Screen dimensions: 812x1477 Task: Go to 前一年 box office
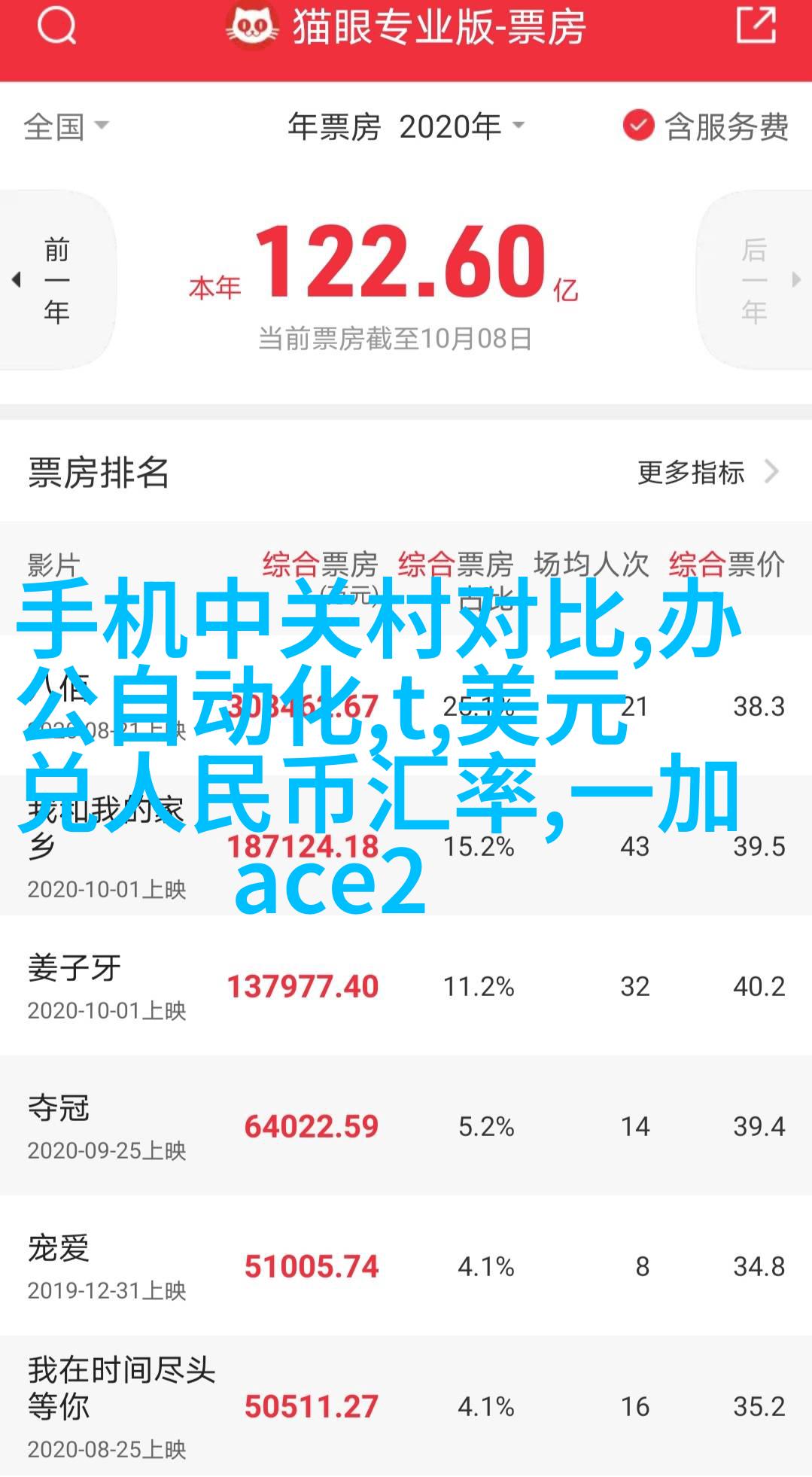[56, 280]
